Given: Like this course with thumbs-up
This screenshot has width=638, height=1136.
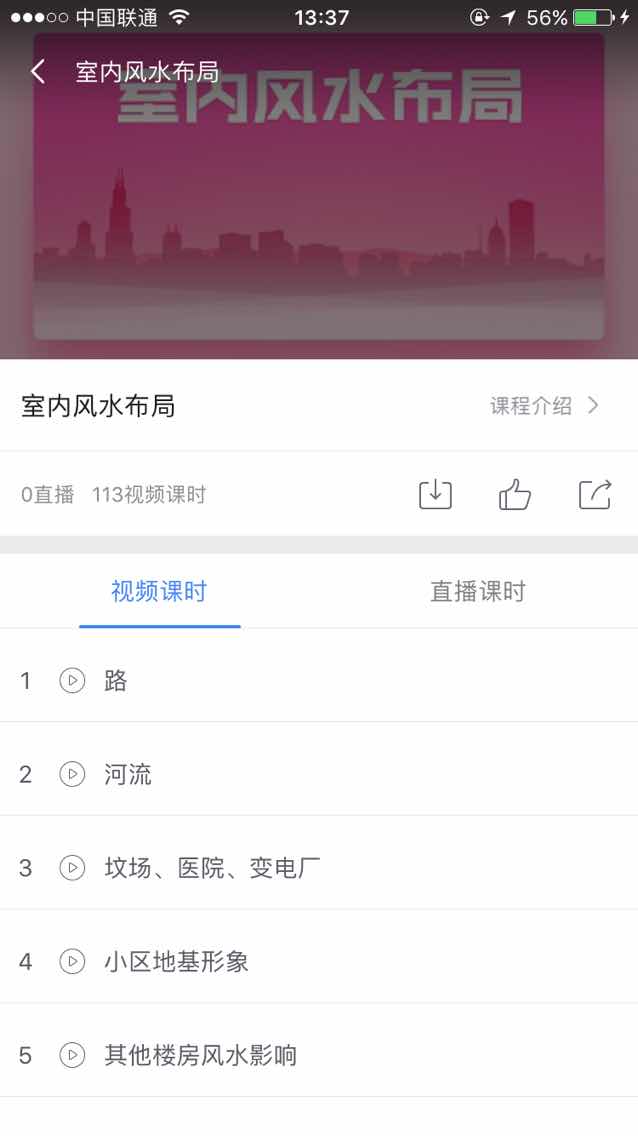Looking at the screenshot, I should coord(515,494).
